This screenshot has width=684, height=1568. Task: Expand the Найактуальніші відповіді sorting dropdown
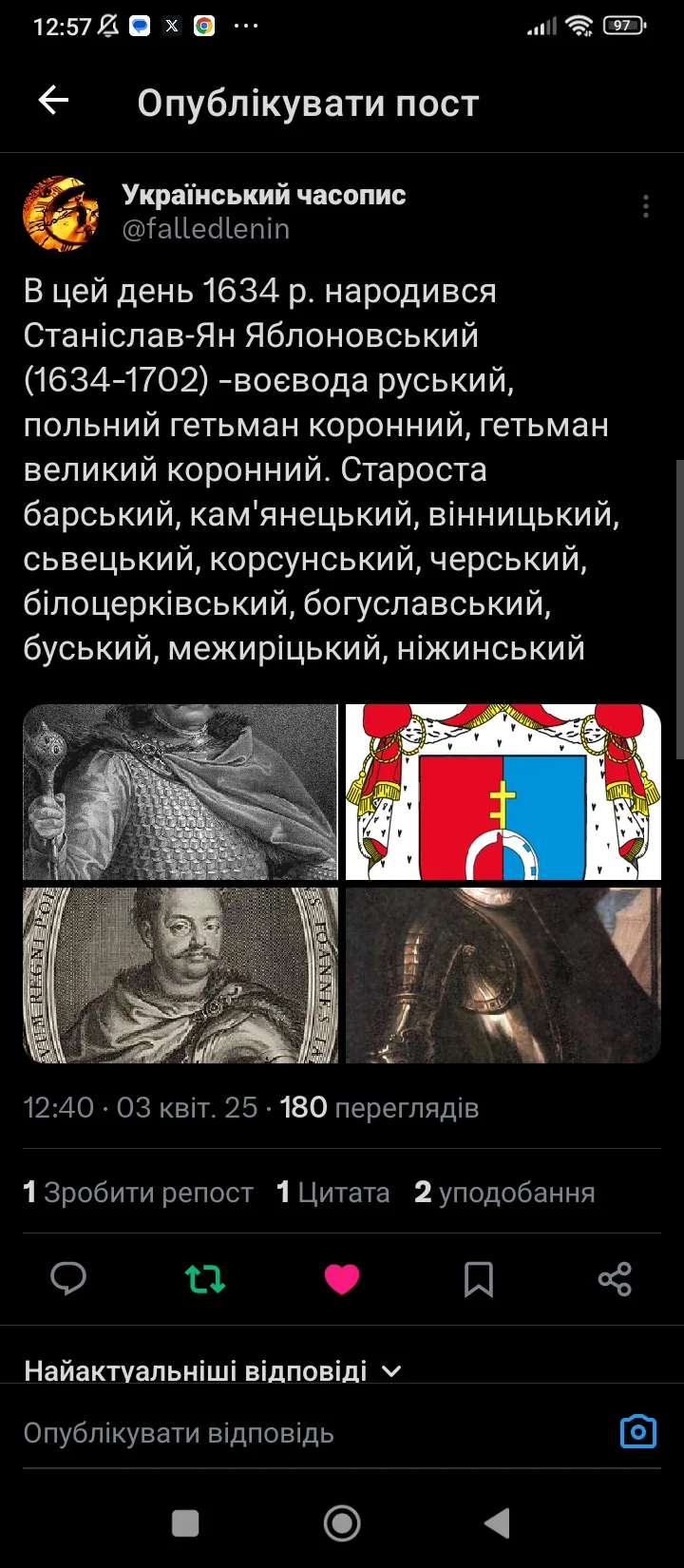[213, 1370]
